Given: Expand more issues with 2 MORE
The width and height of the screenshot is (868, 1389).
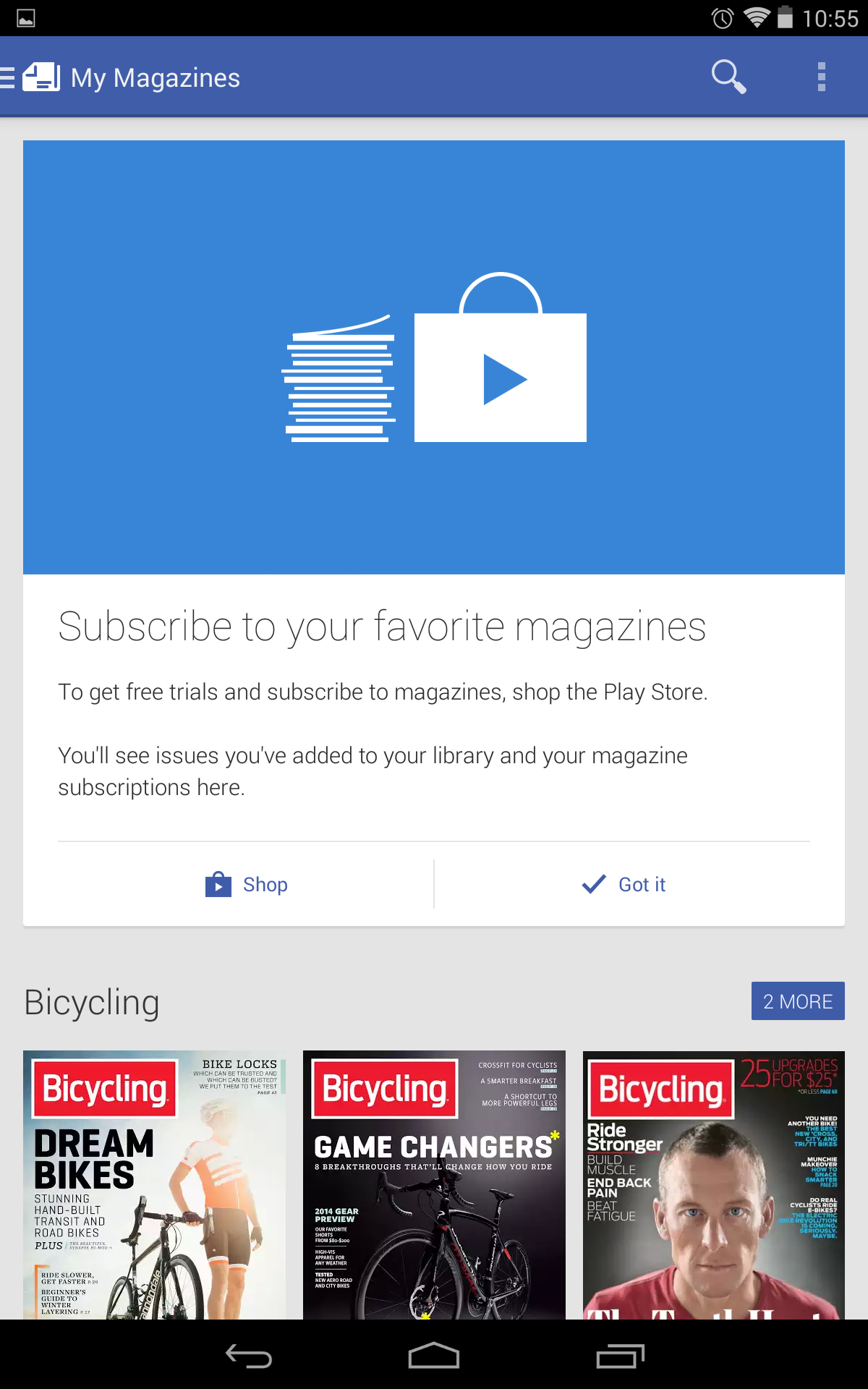Looking at the screenshot, I should click(798, 1001).
